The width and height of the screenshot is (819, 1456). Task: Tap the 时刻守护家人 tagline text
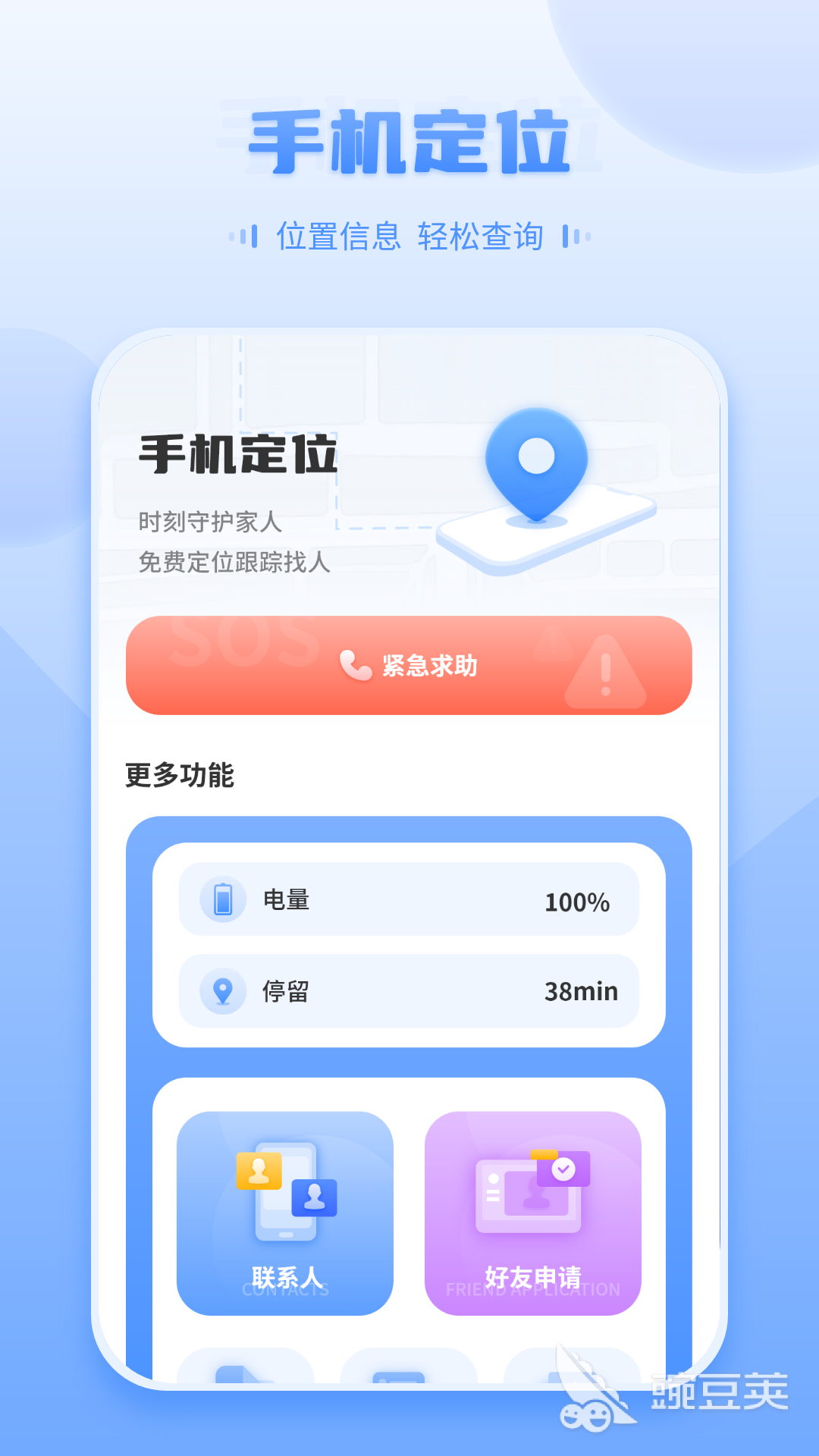click(209, 524)
